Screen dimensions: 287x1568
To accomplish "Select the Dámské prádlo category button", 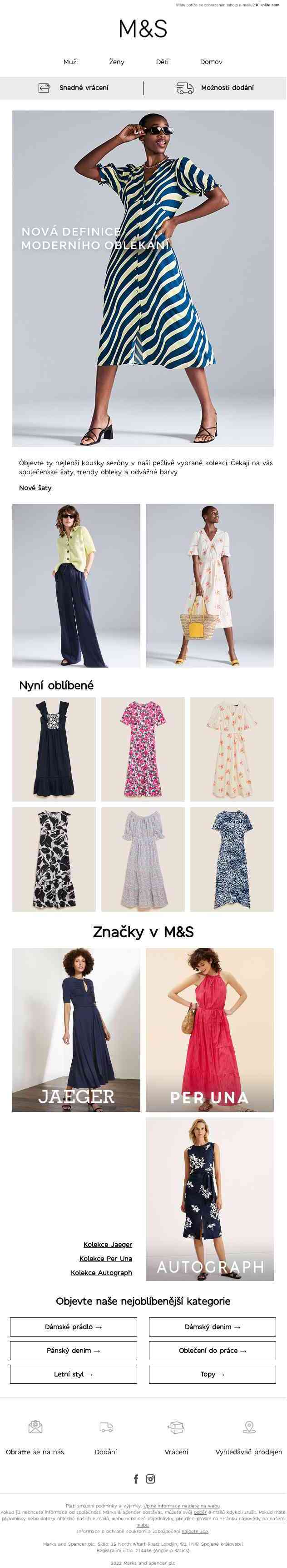I will 74,1327.
